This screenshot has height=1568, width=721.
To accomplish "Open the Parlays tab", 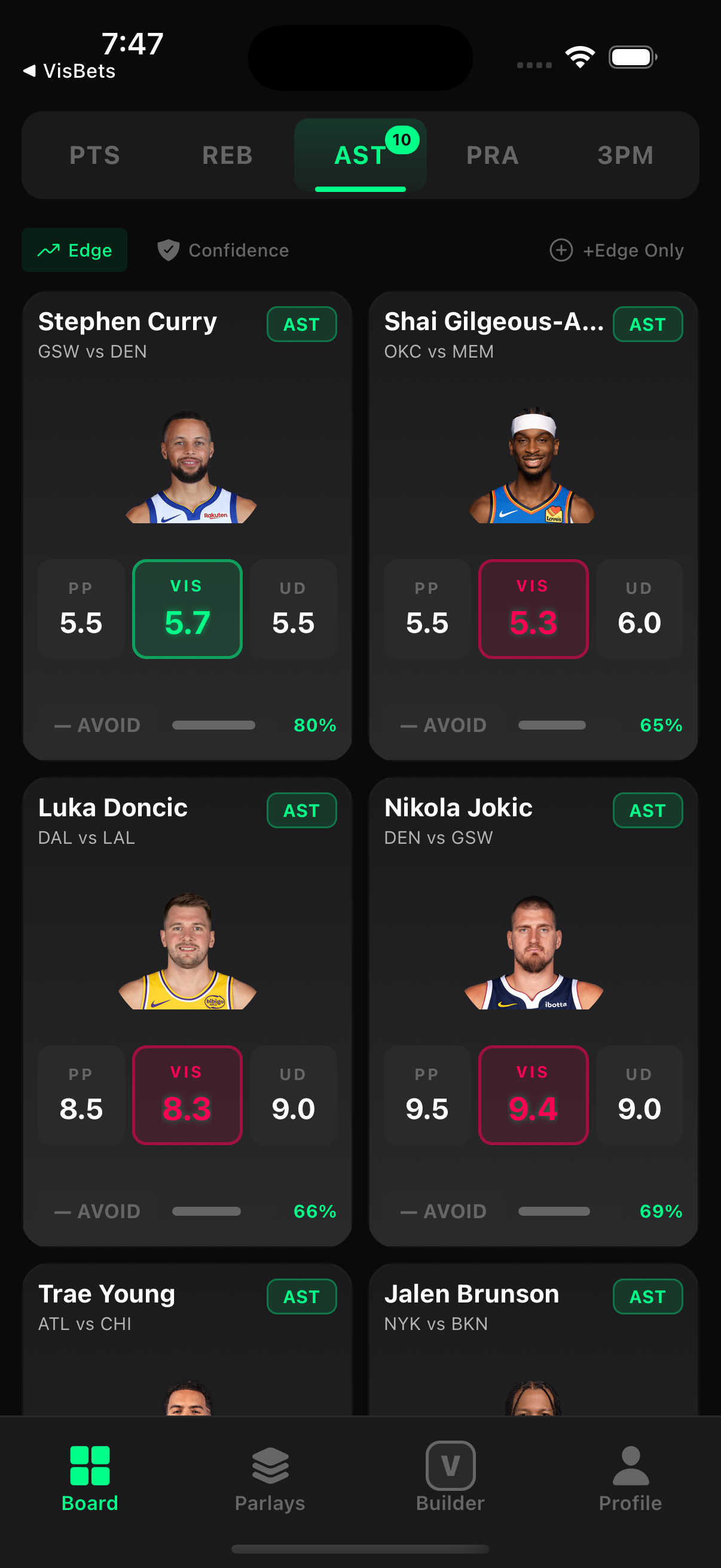I will tap(270, 1479).
